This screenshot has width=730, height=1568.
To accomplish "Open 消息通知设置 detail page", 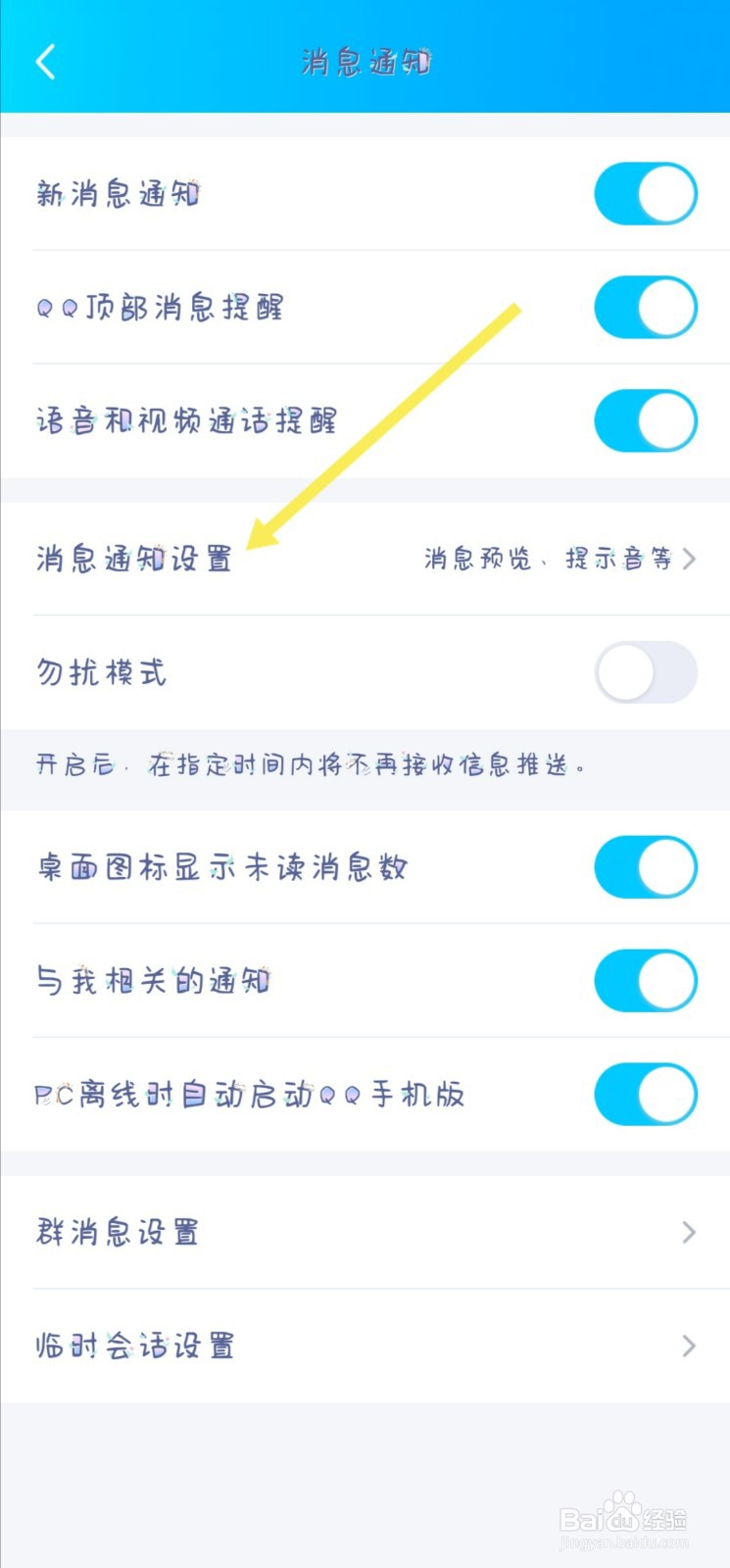I will coord(365,559).
